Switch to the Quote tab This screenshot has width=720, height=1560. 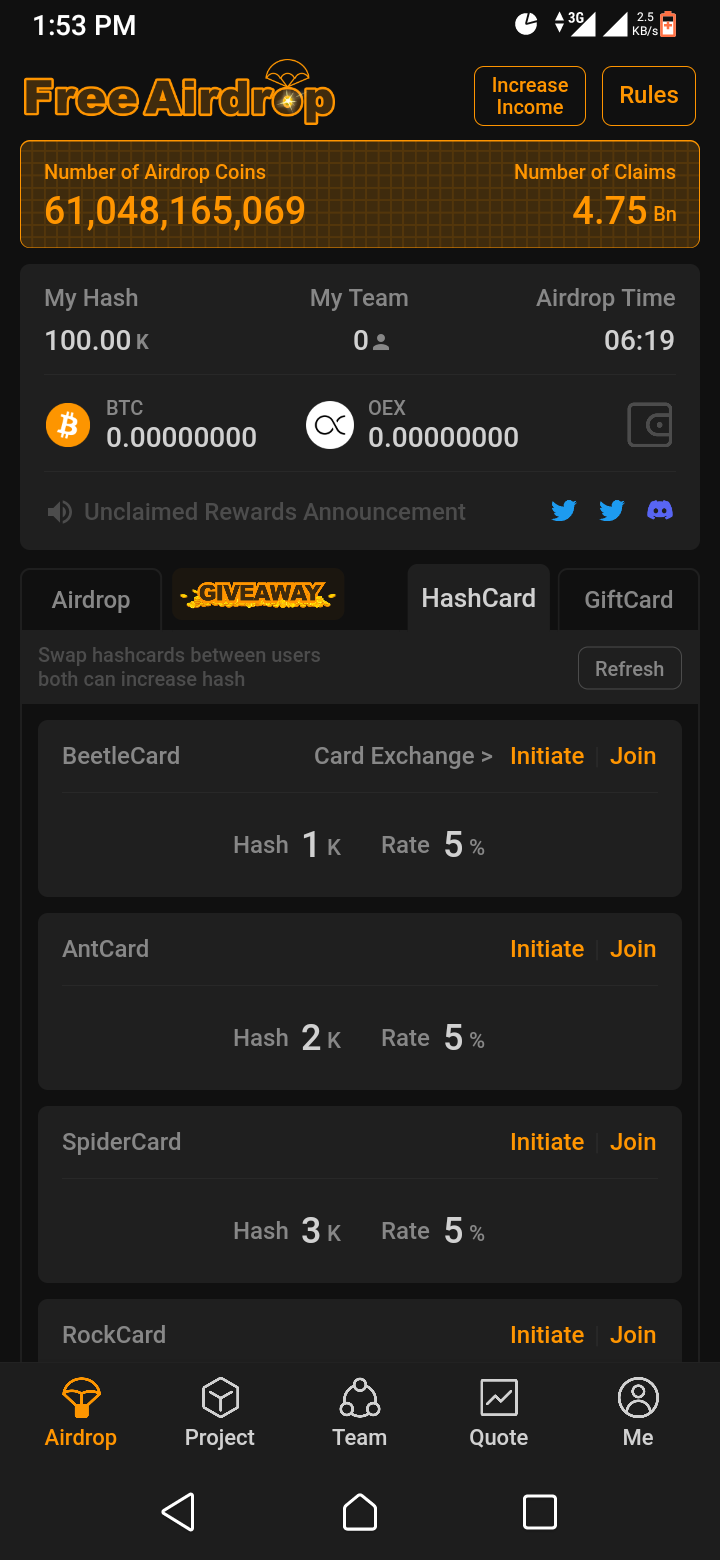pos(499,1412)
